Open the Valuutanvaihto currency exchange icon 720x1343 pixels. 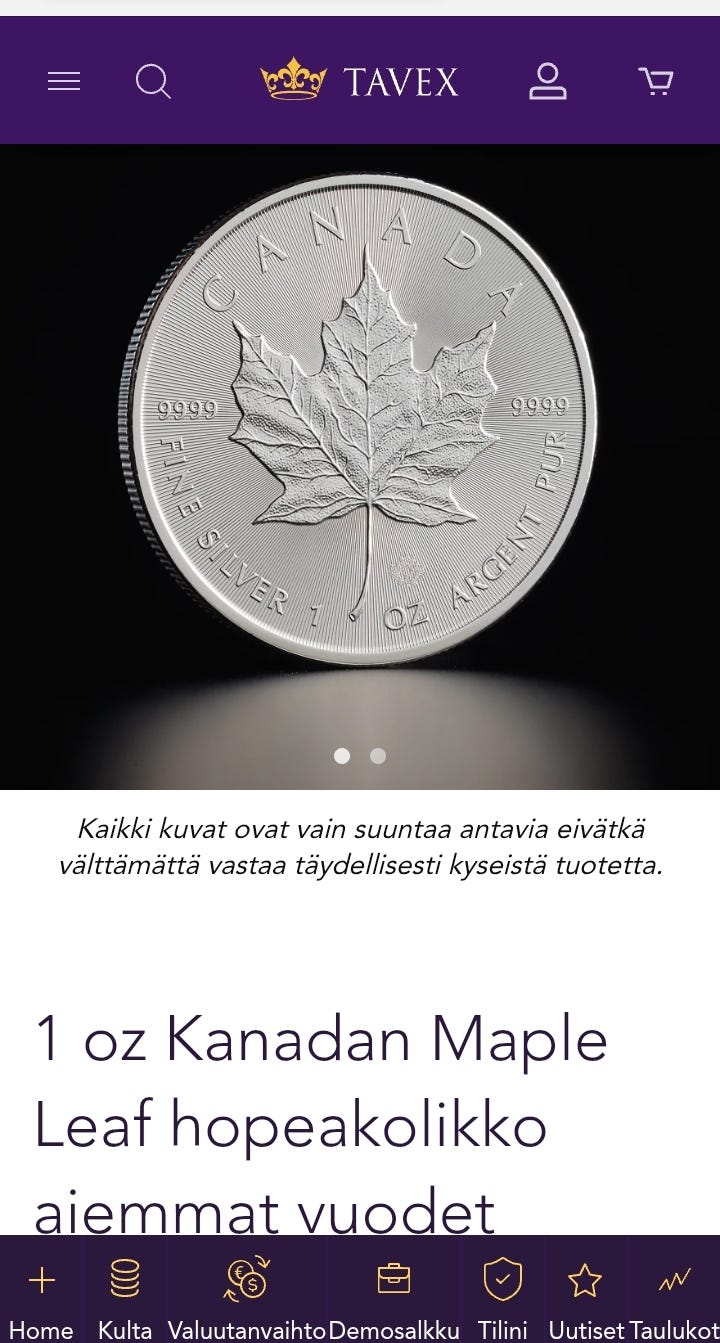coord(245,1278)
